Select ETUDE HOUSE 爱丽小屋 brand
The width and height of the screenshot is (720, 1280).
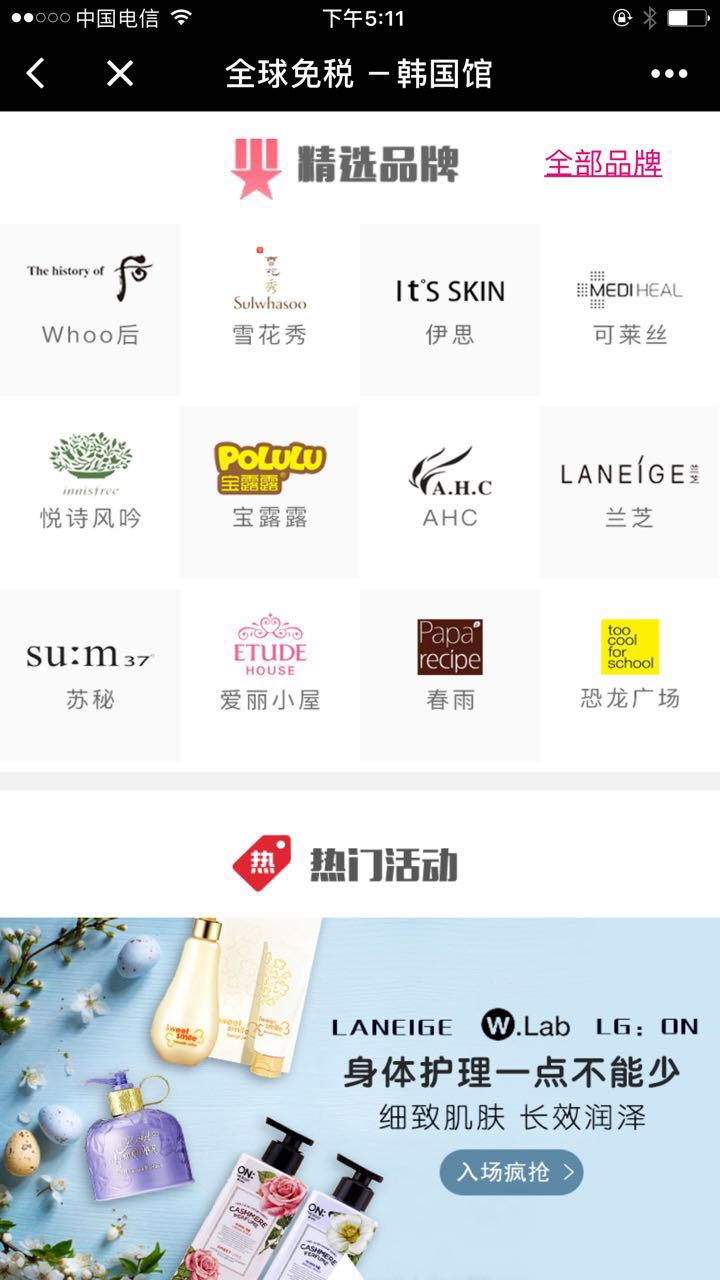pos(270,675)
